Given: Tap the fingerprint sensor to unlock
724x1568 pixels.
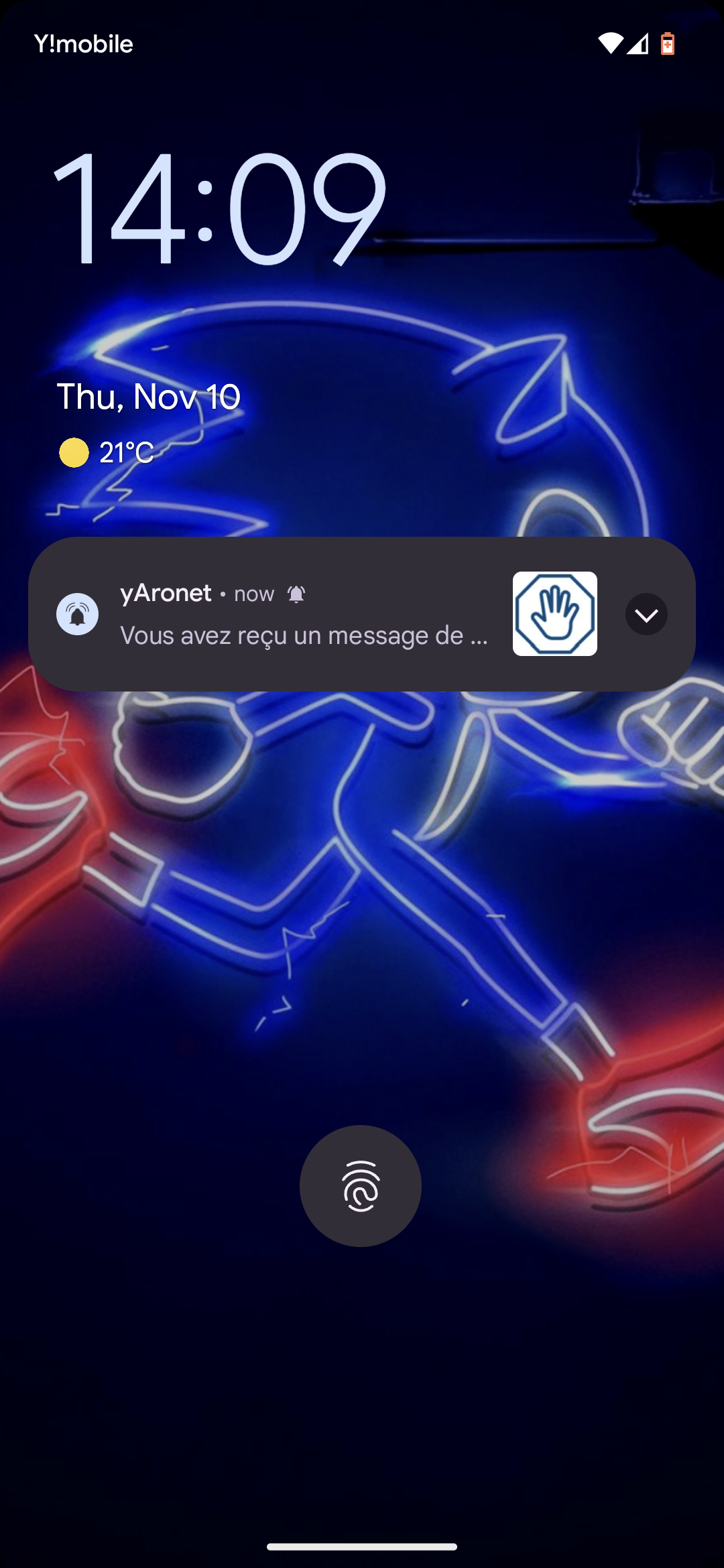Looking at the screenshot, I should pyautogui.click(x=361, y=1186).
